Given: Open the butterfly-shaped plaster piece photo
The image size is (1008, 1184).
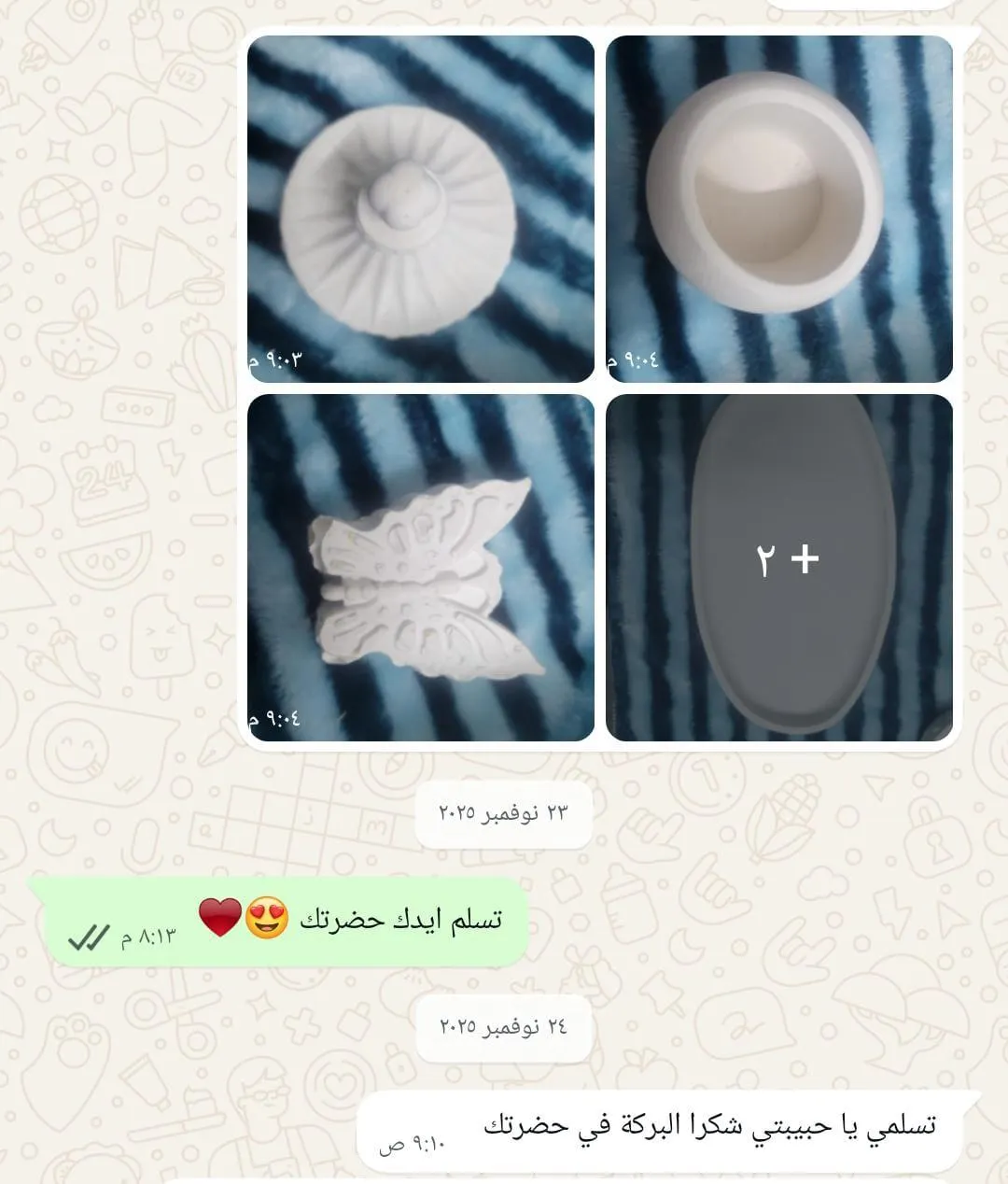Looking at the screenshot, I should pos(421,568).
